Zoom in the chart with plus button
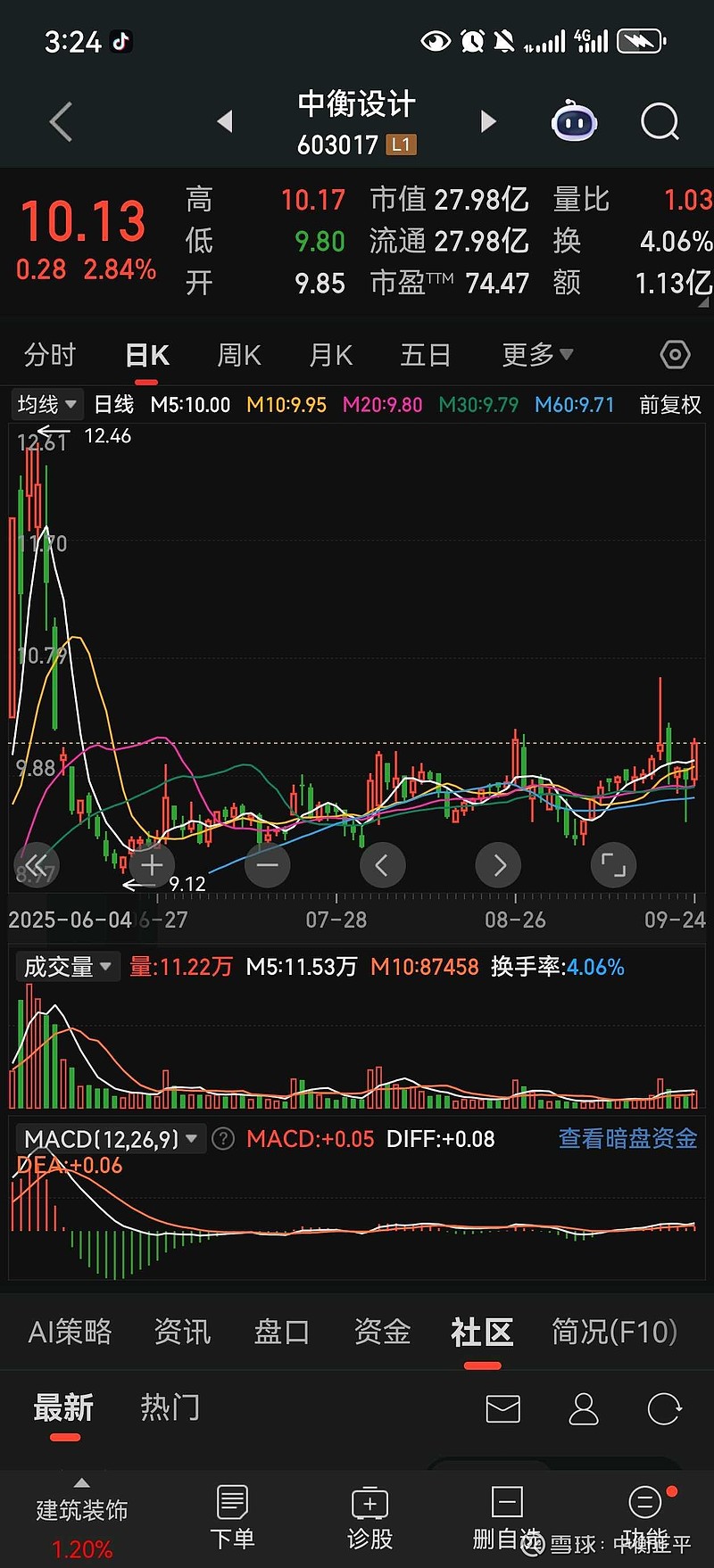 tap(152, 864)
